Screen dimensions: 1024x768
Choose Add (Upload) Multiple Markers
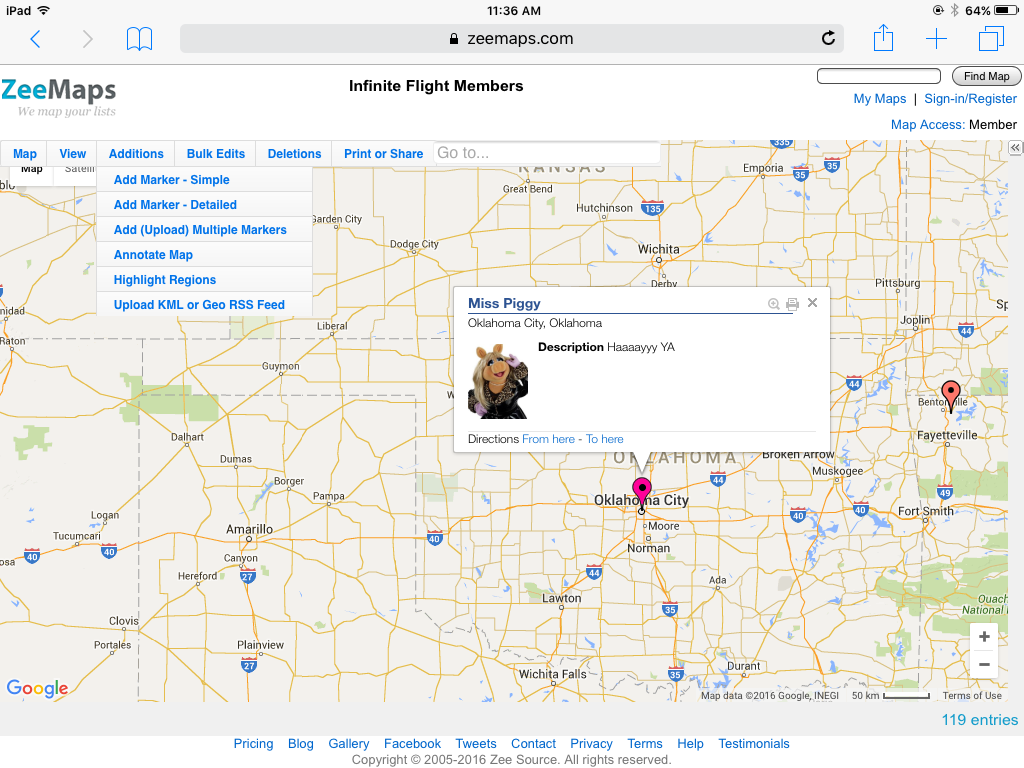(200, 230)
